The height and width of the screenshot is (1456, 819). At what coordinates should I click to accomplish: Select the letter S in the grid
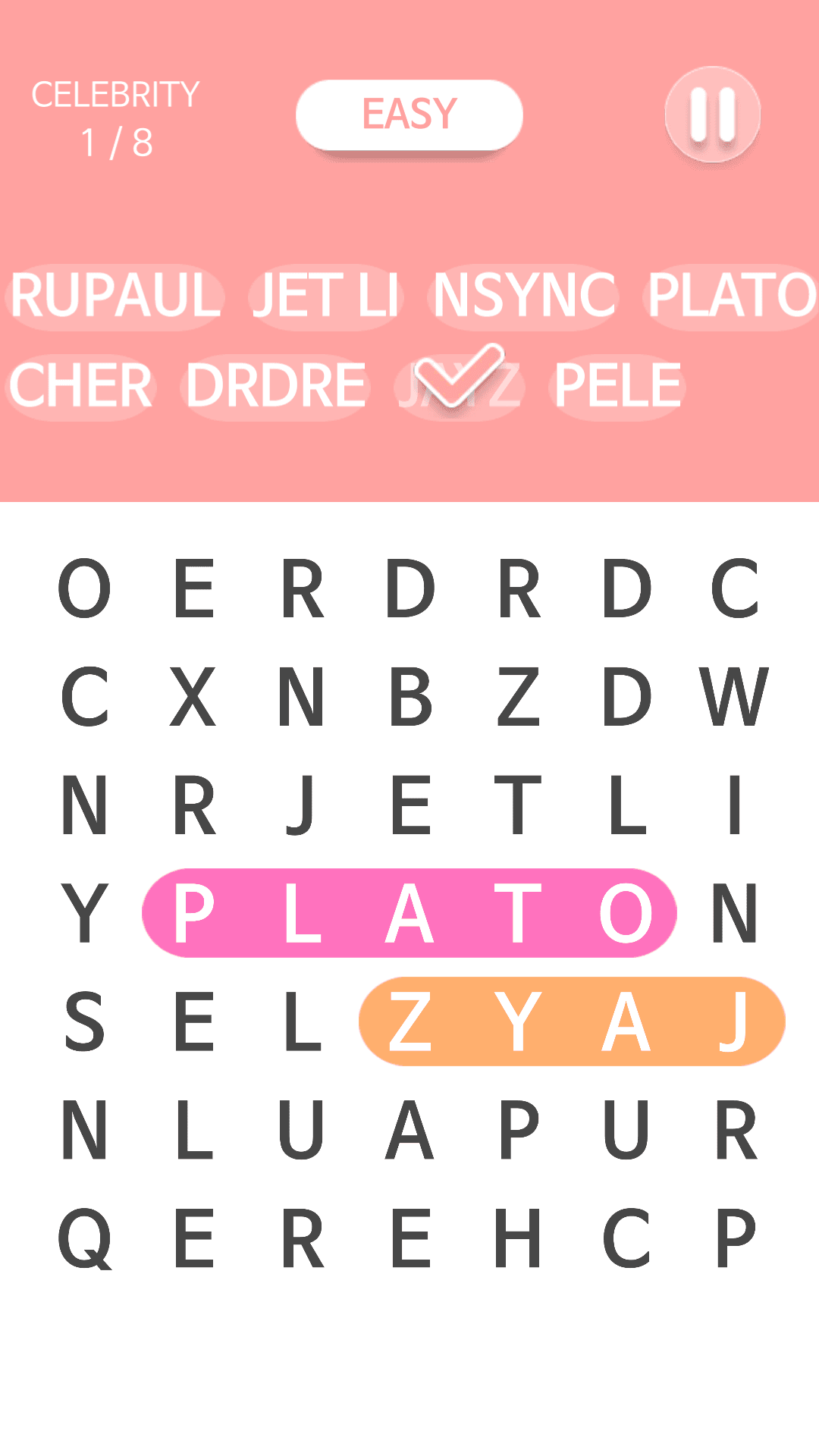click(85, 1021)
